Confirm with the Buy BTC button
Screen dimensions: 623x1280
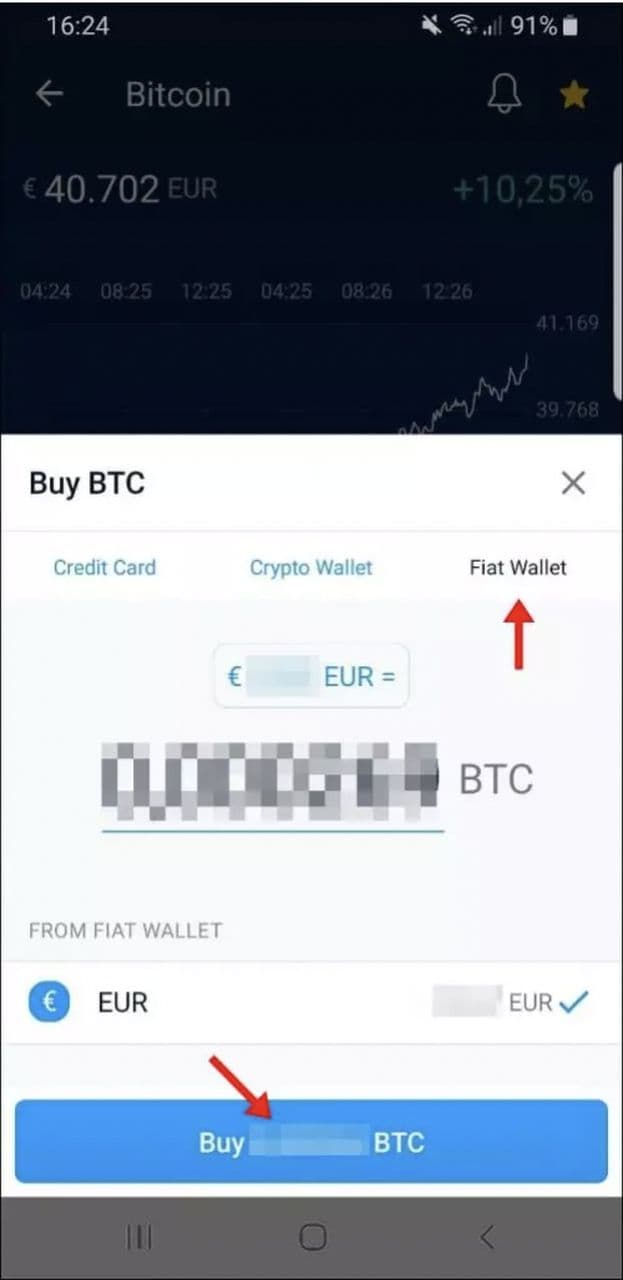(x=311, y=1141)
